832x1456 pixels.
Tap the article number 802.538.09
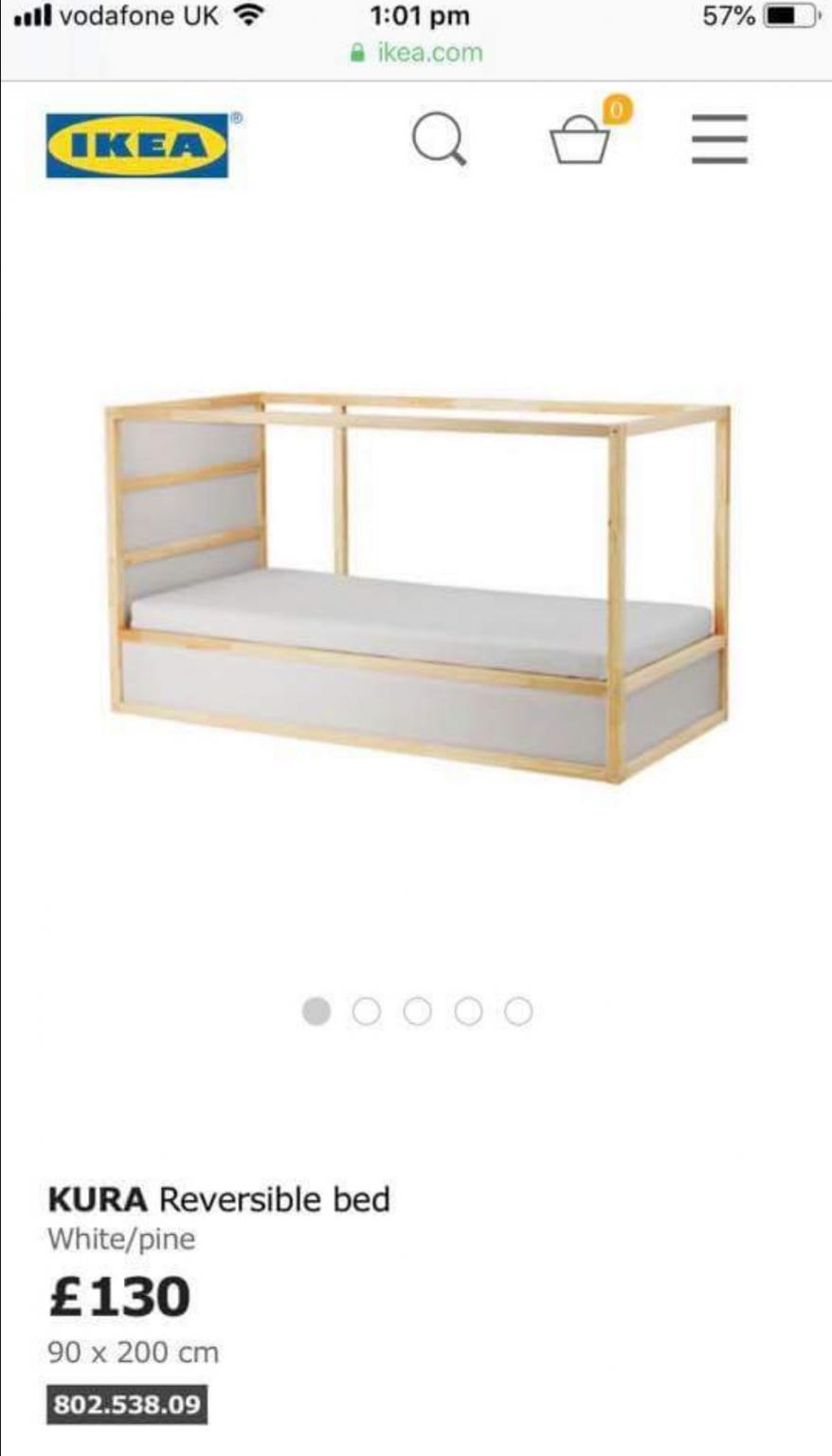[x=128, y=1406]
